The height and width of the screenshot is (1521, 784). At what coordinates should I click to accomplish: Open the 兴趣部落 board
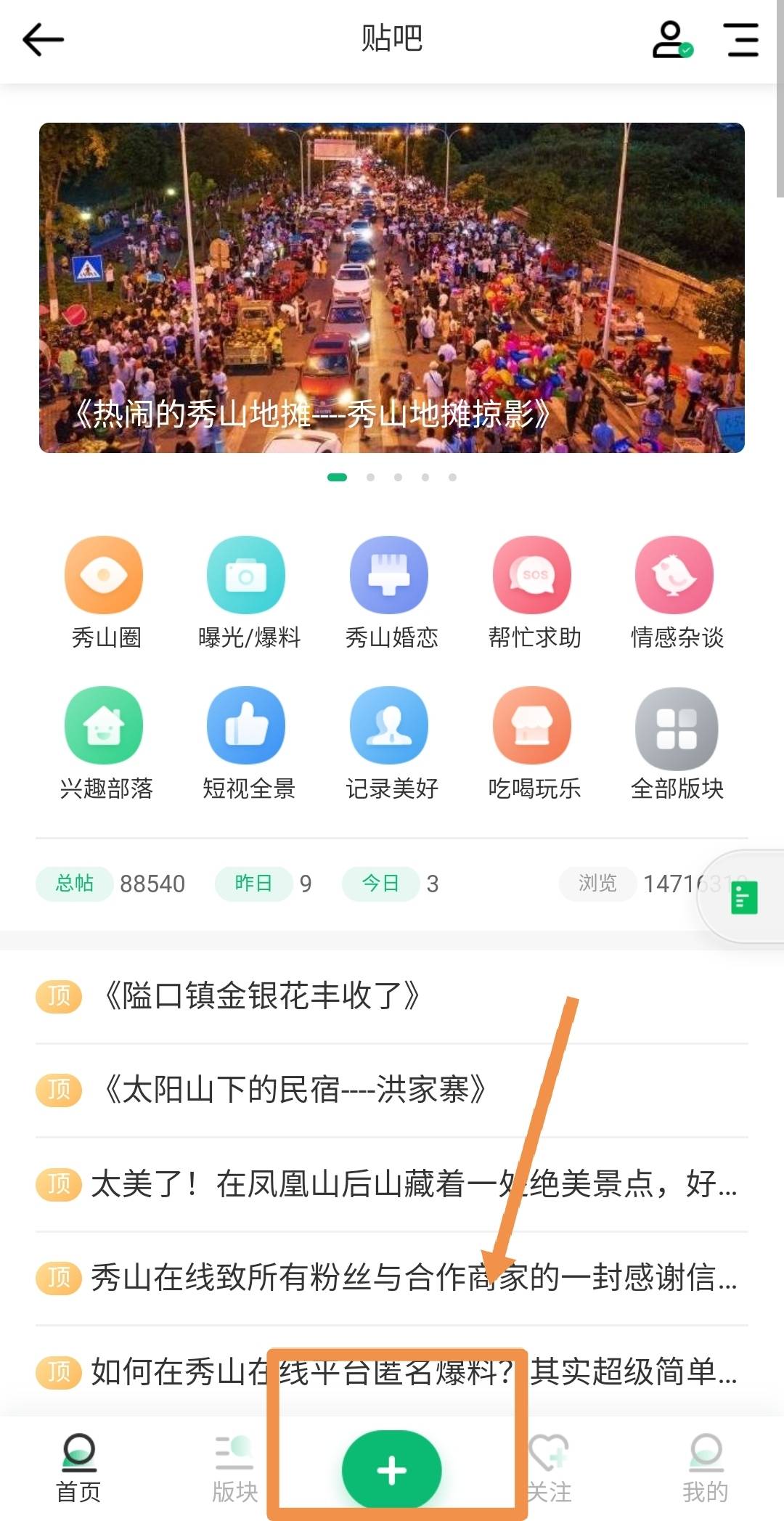pos(105,742)
